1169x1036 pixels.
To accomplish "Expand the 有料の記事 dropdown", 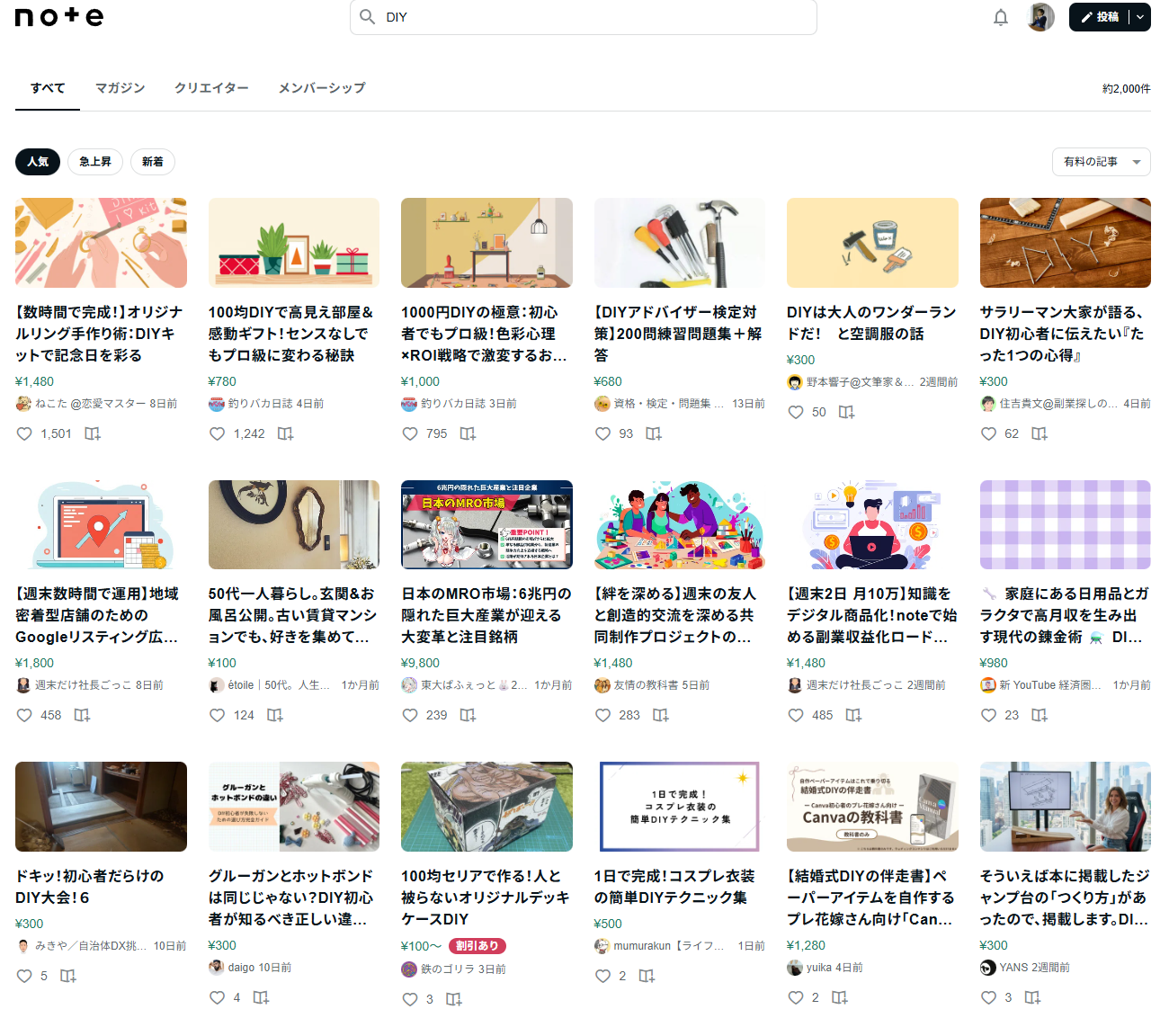I will [1101, 162].
